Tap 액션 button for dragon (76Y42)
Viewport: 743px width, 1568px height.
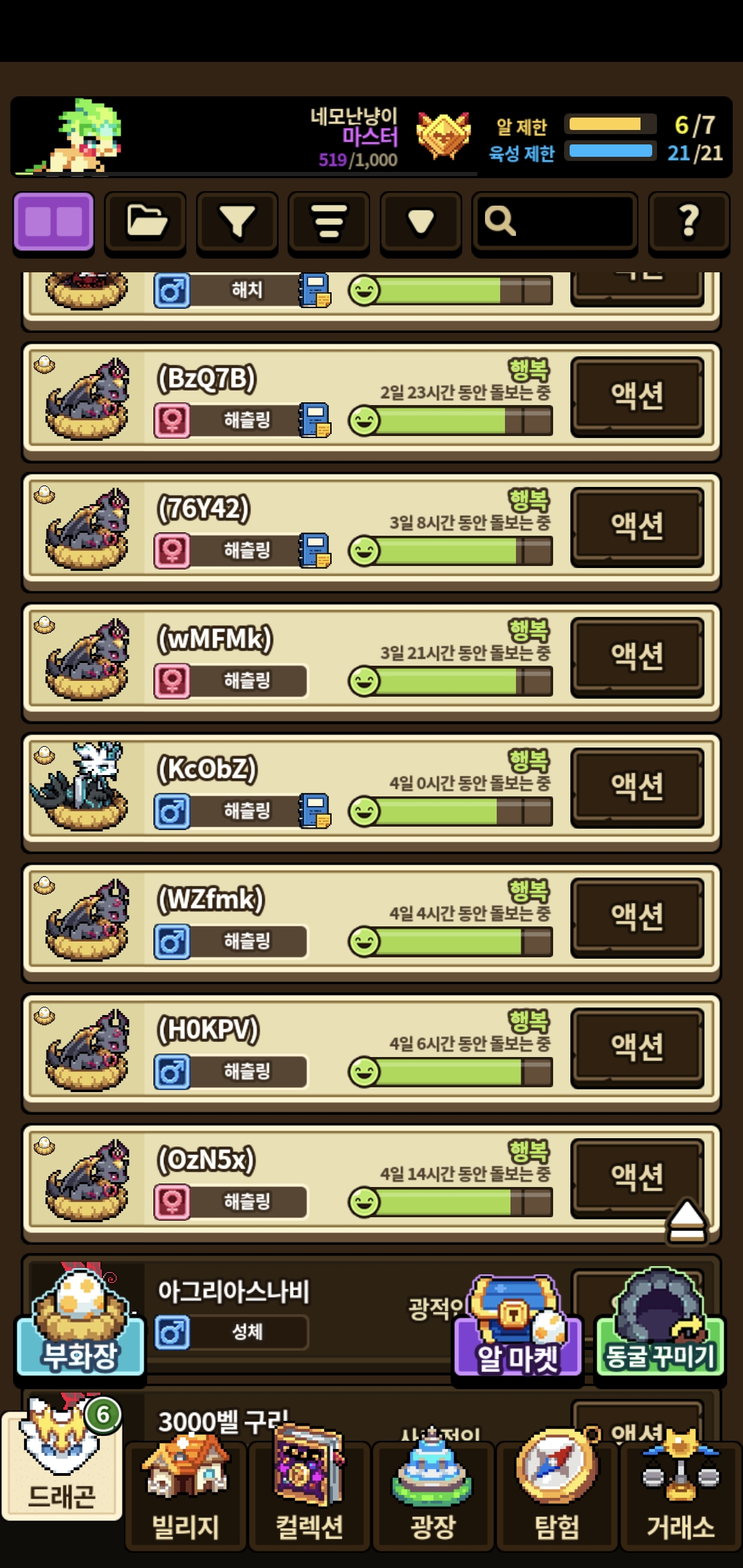[x=637, y=527]
